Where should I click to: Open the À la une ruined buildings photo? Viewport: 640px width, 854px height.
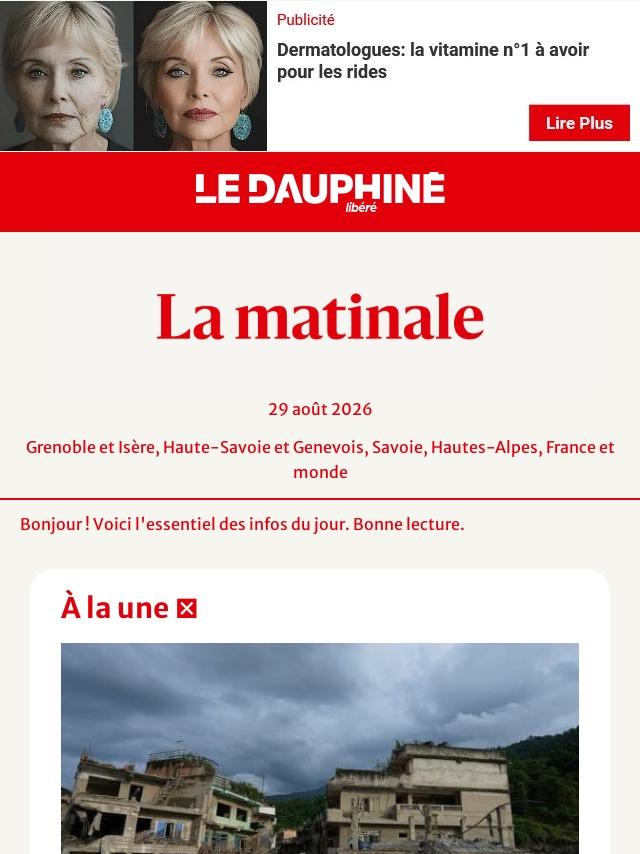tap(320, 748)
